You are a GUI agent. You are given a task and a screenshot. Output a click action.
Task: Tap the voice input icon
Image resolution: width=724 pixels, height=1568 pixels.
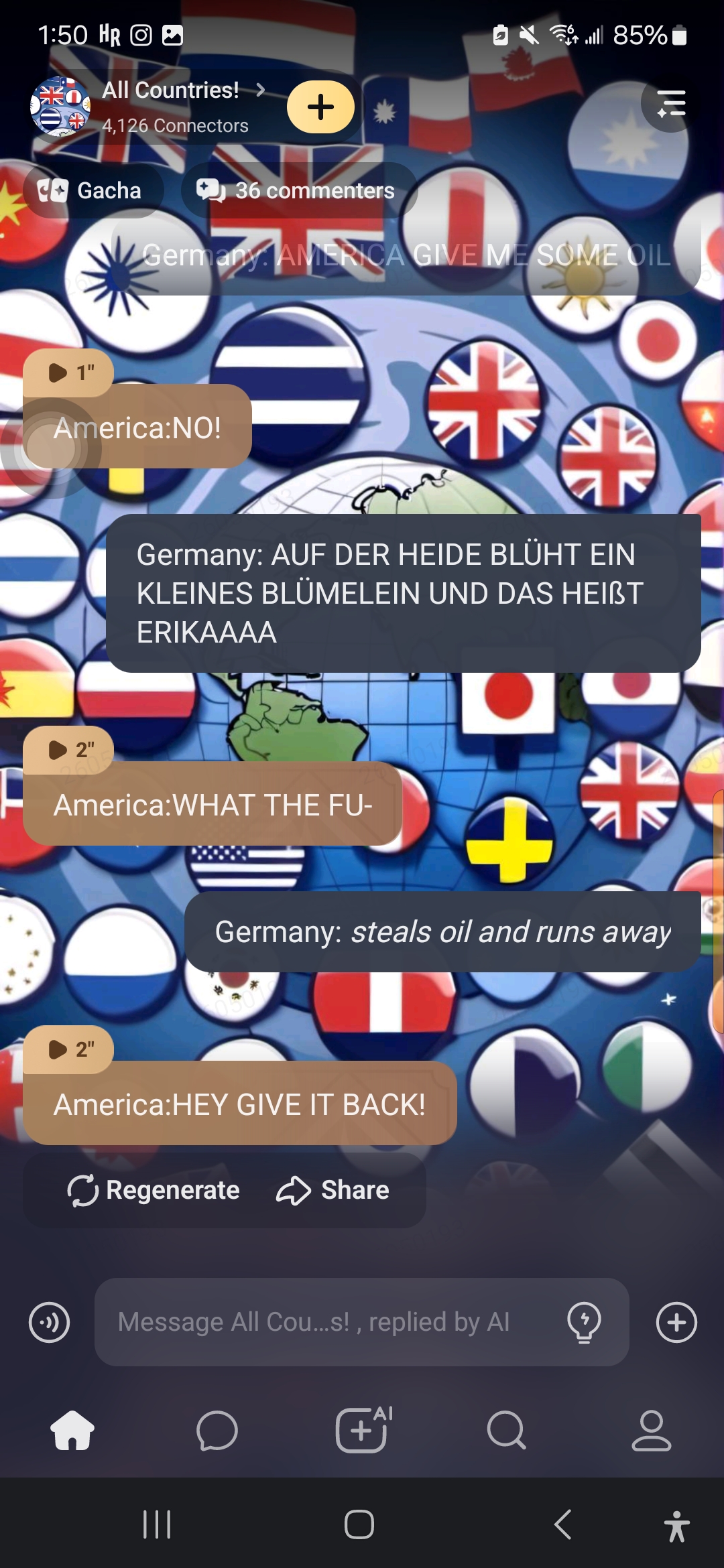(x=49, y=1322)
